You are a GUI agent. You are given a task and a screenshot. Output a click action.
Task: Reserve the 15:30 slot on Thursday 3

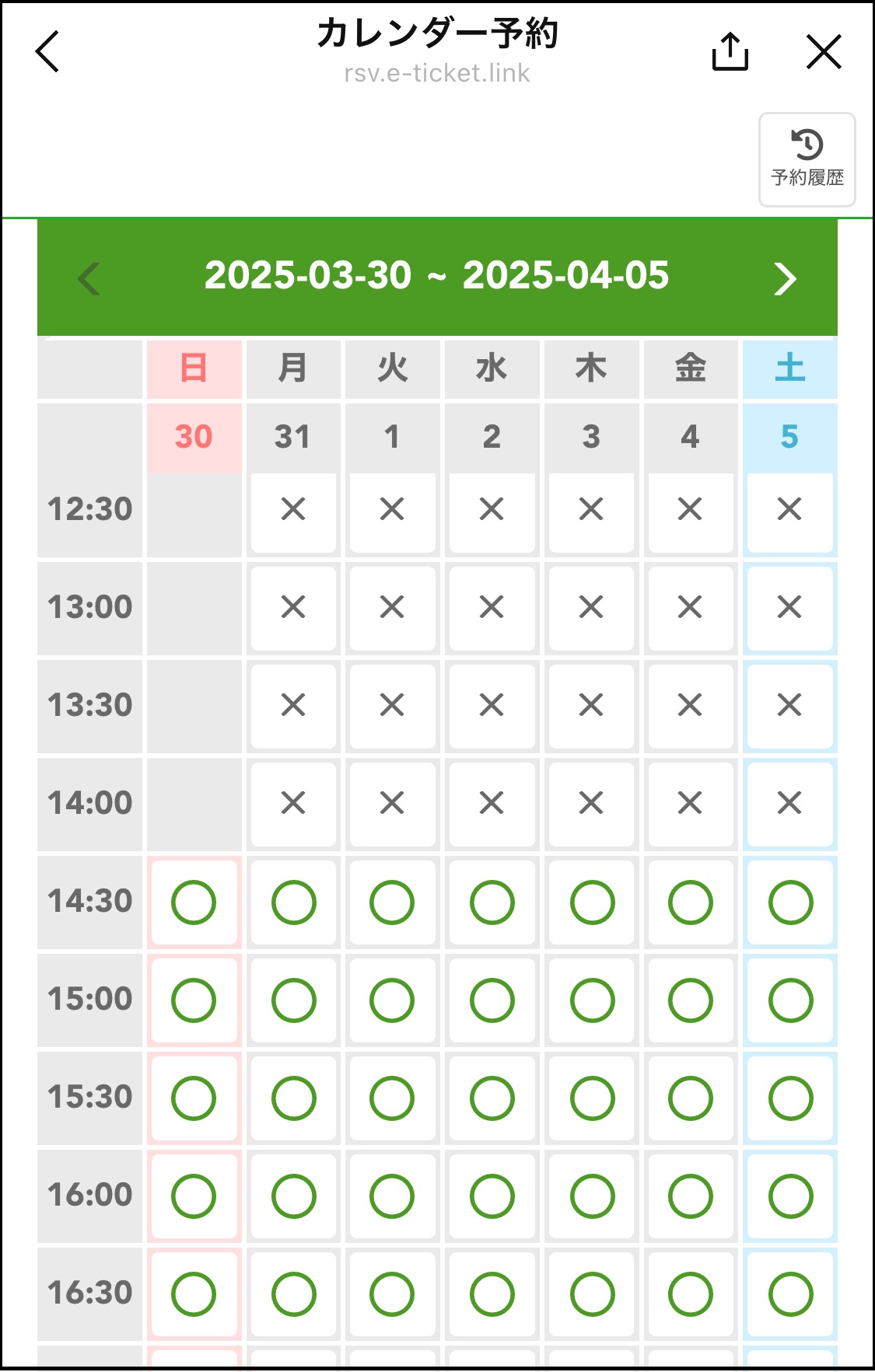(x=592, y=1098)
